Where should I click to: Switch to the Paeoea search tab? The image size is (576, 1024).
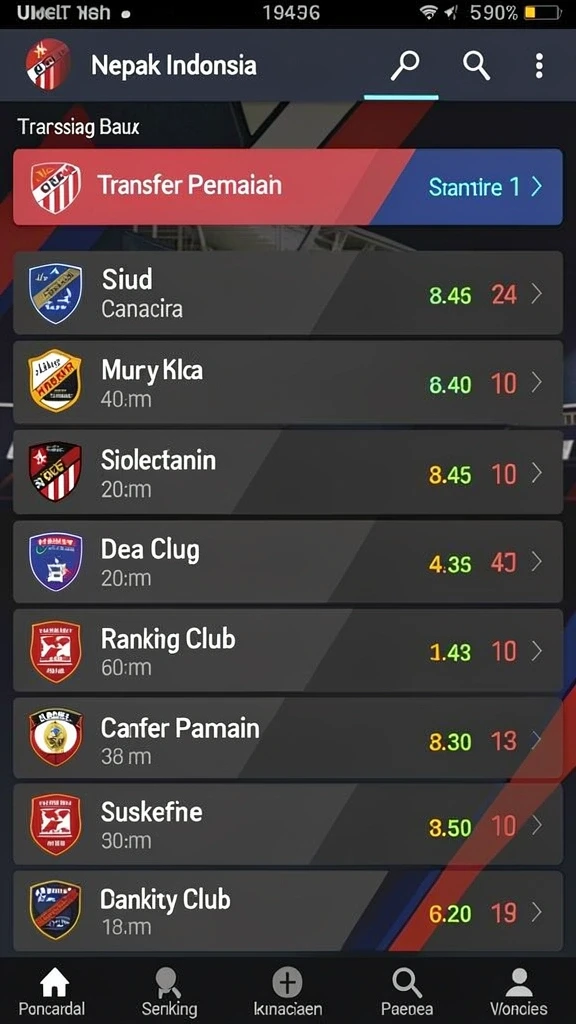click(407, 992)
